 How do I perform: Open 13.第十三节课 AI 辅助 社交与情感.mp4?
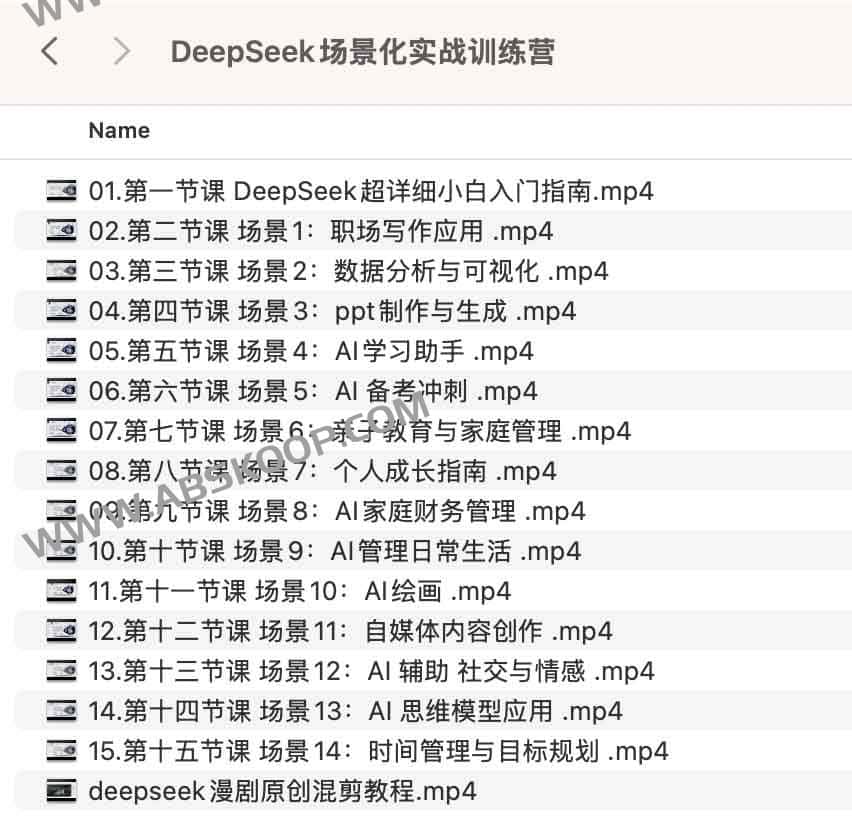pos(371,671)
